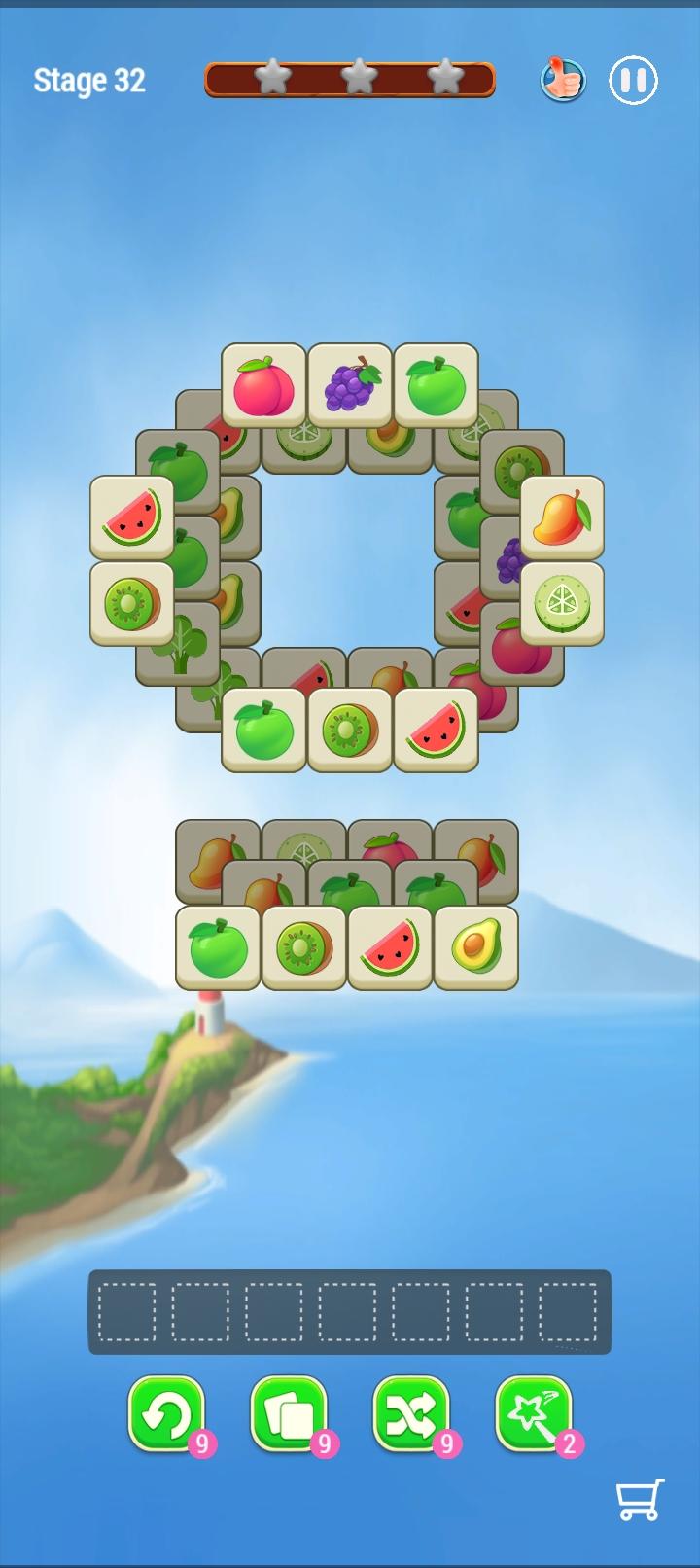700x1568 pixels.
Task: Pick the green apple tile at the ring bottom
Action: click(x=262, y=729)
